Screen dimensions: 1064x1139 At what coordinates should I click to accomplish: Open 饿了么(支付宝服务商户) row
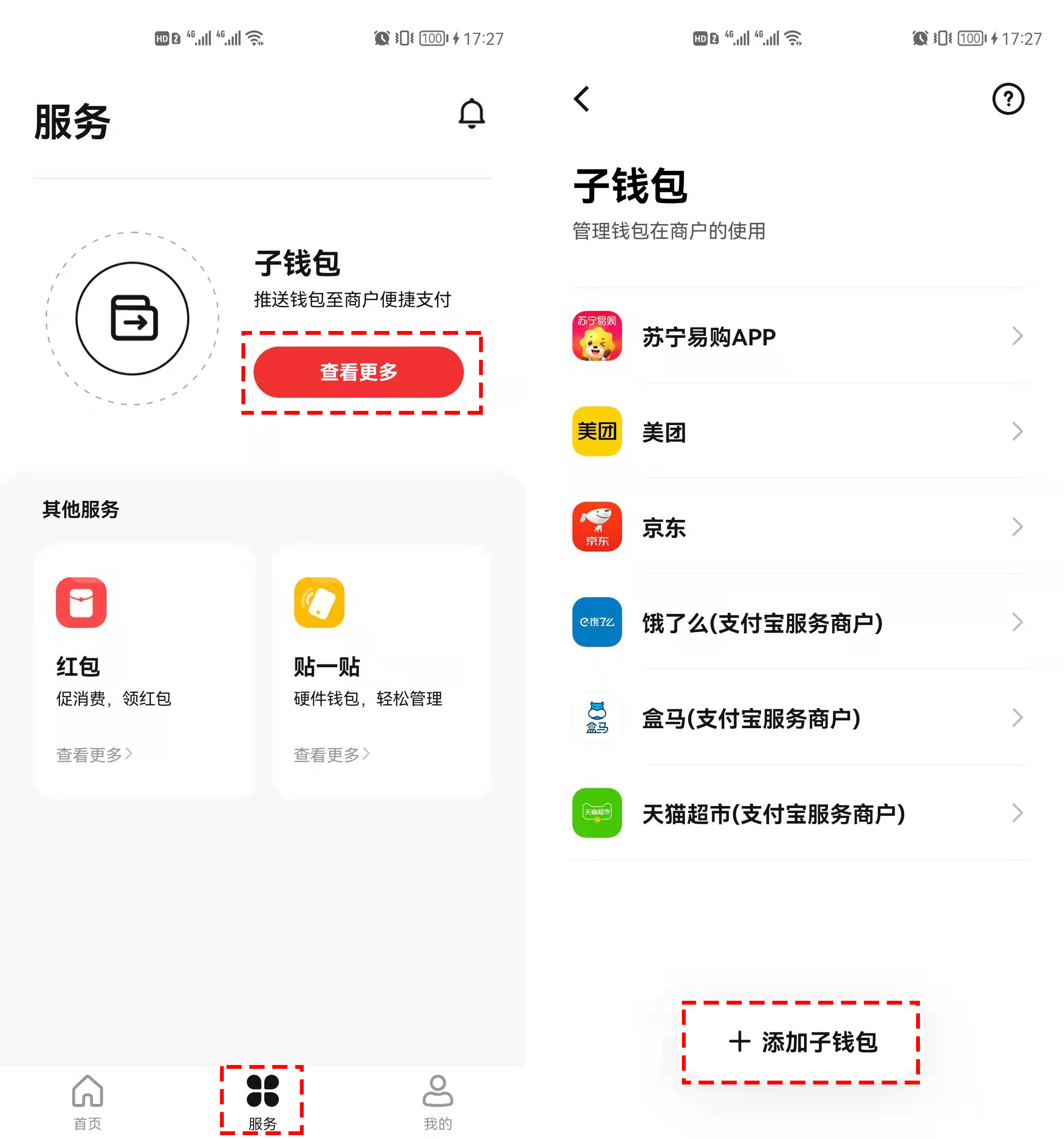click(798, 622)
